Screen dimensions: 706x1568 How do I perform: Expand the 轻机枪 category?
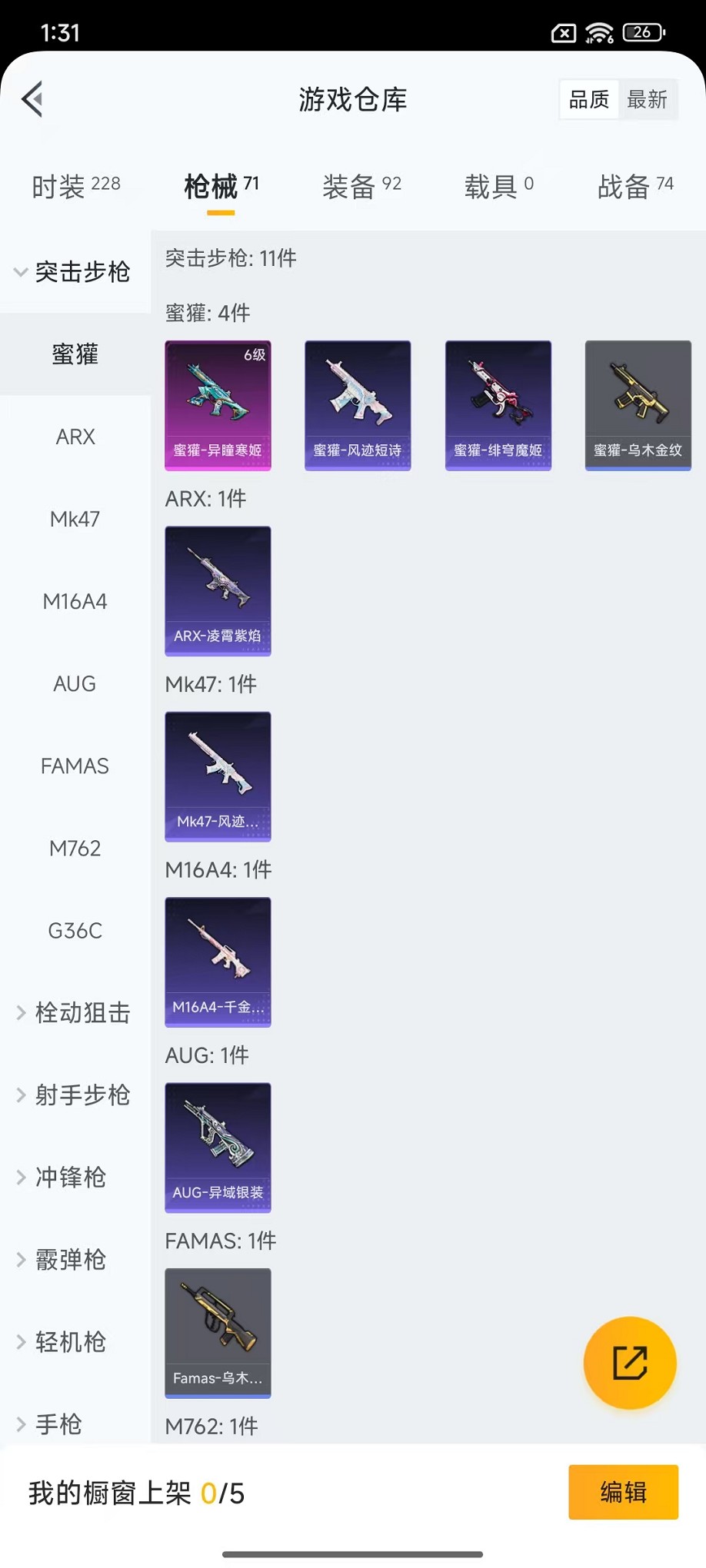click(63, 1342)
